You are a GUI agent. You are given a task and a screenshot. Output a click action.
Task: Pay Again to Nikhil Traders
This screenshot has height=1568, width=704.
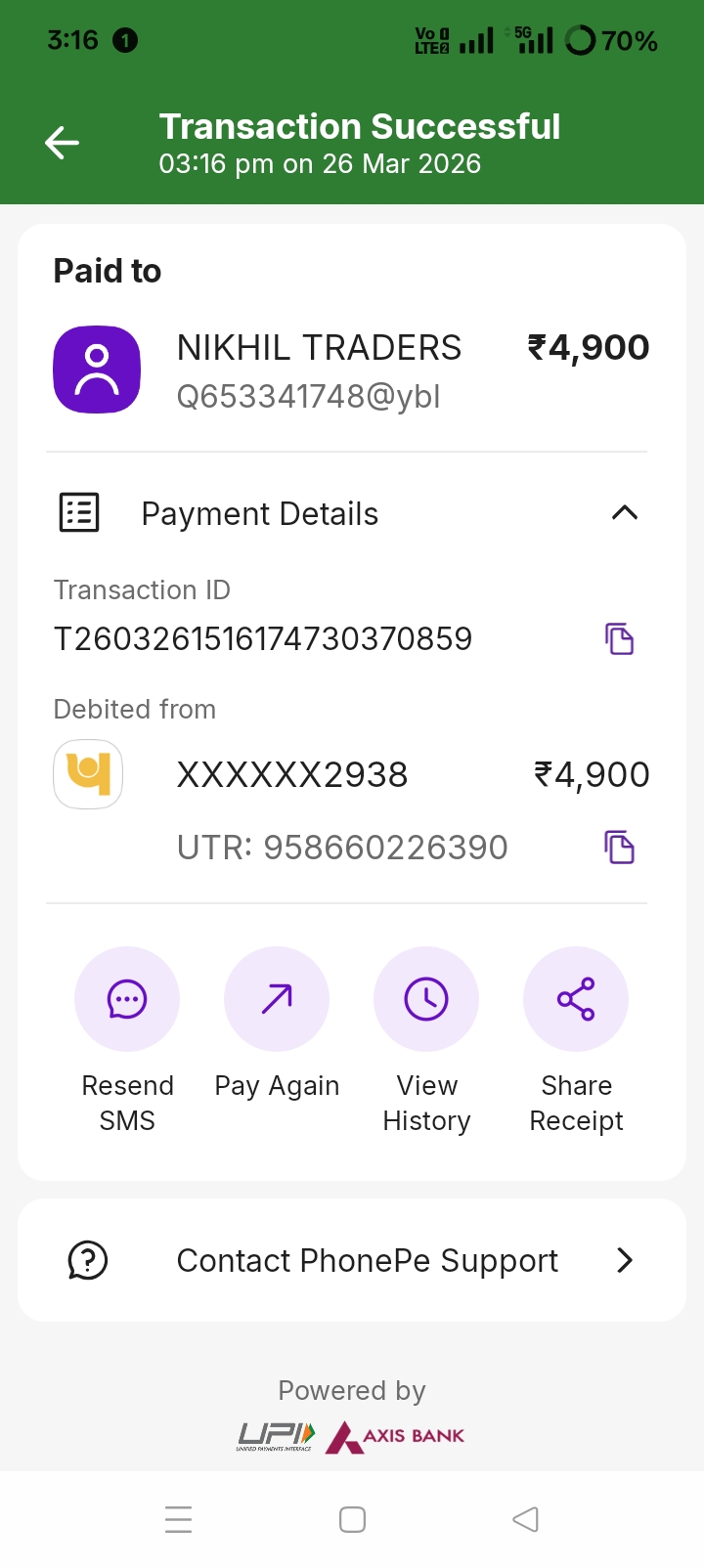[x=277, y=999]
